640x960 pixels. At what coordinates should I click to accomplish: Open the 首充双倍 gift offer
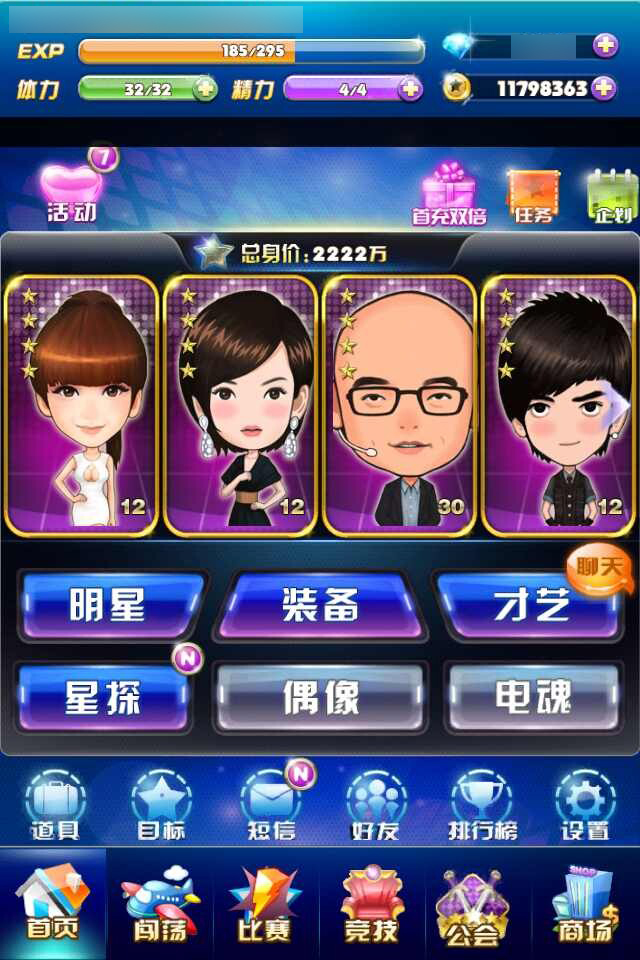tap(448, 192)
